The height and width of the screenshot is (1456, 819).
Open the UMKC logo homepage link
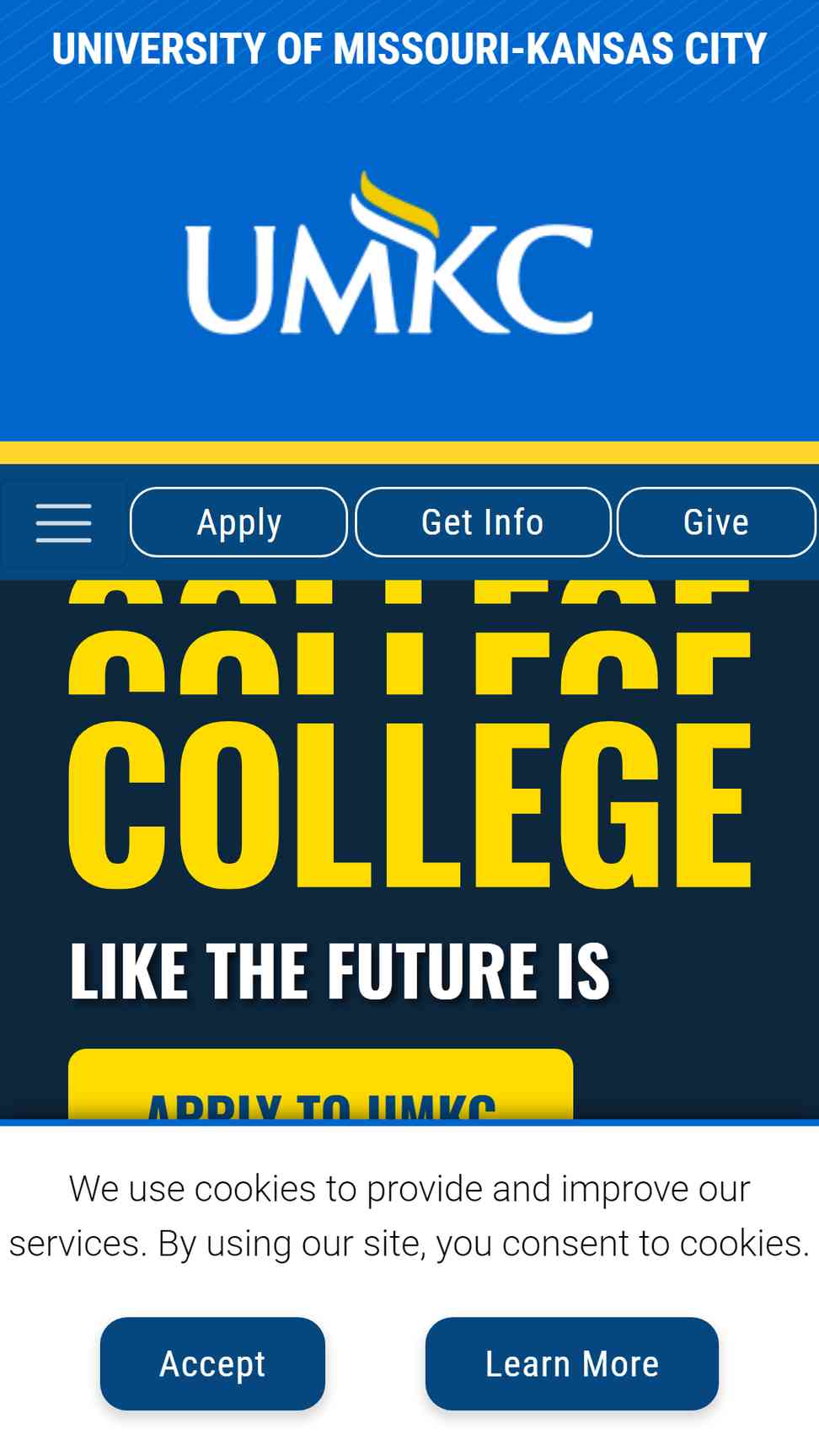pyautogui.click(x=389, y=254)
